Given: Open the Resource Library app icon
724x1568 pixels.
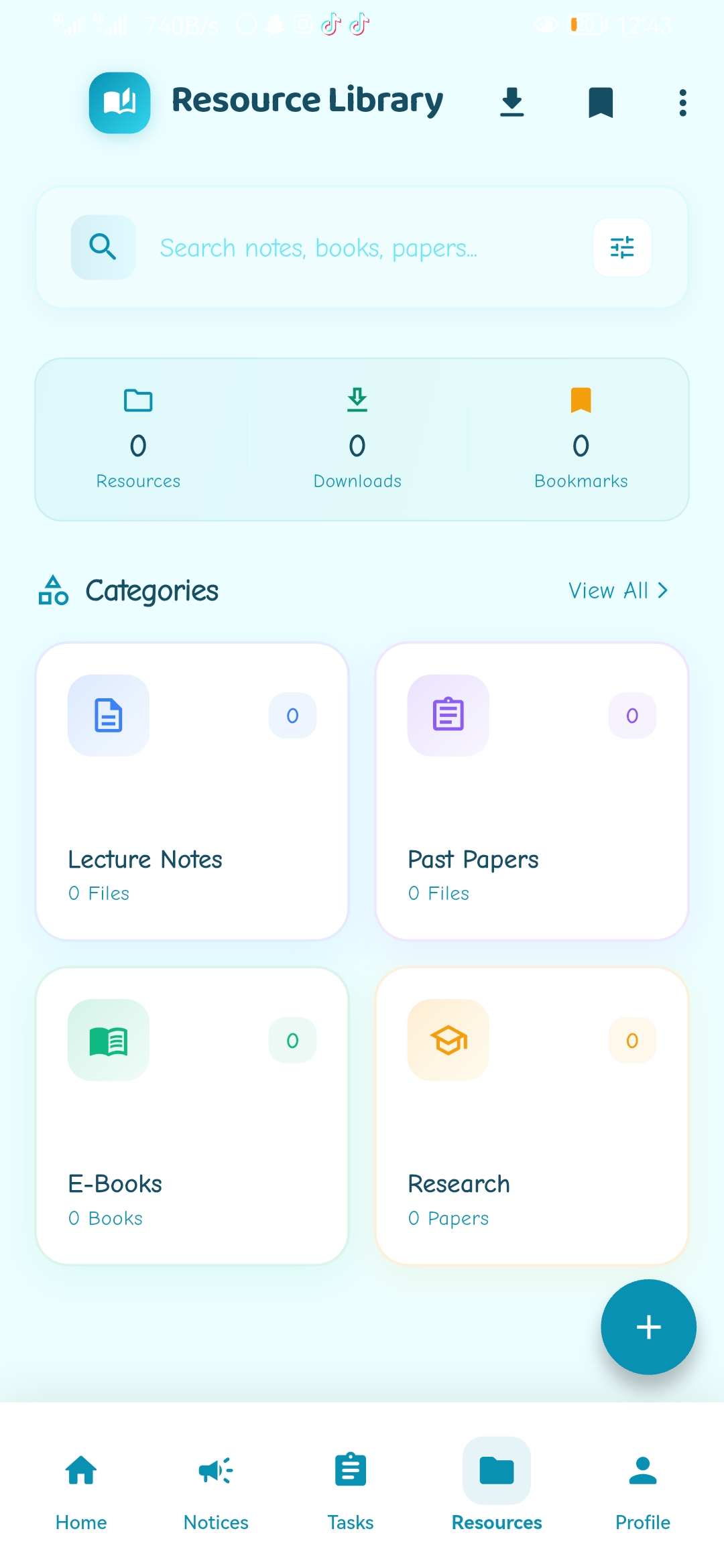Looking at the screenshot, I should [119, 103].
